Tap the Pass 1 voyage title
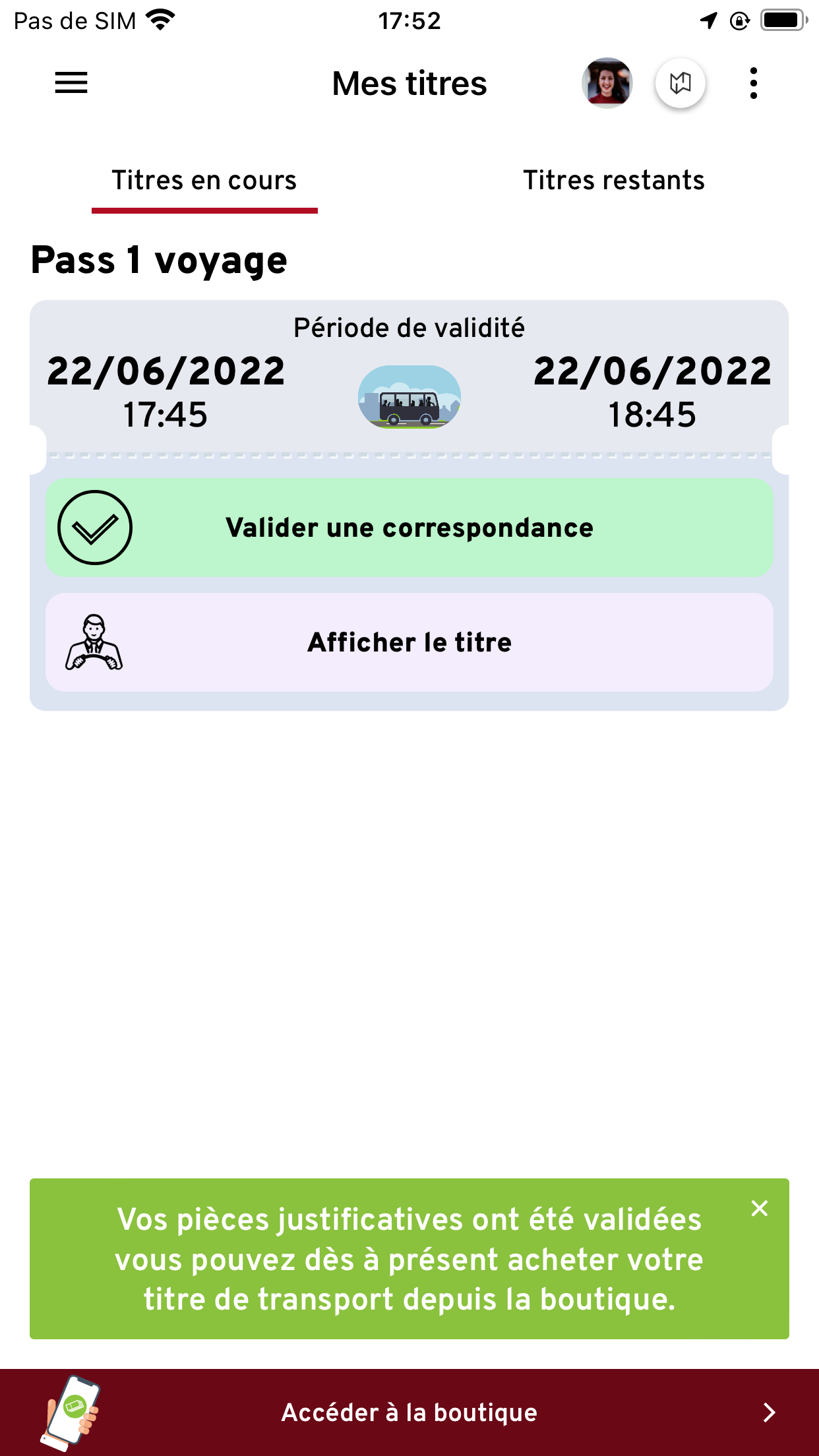This screenshot has width=819, height=1456. (x=159, y=260)
